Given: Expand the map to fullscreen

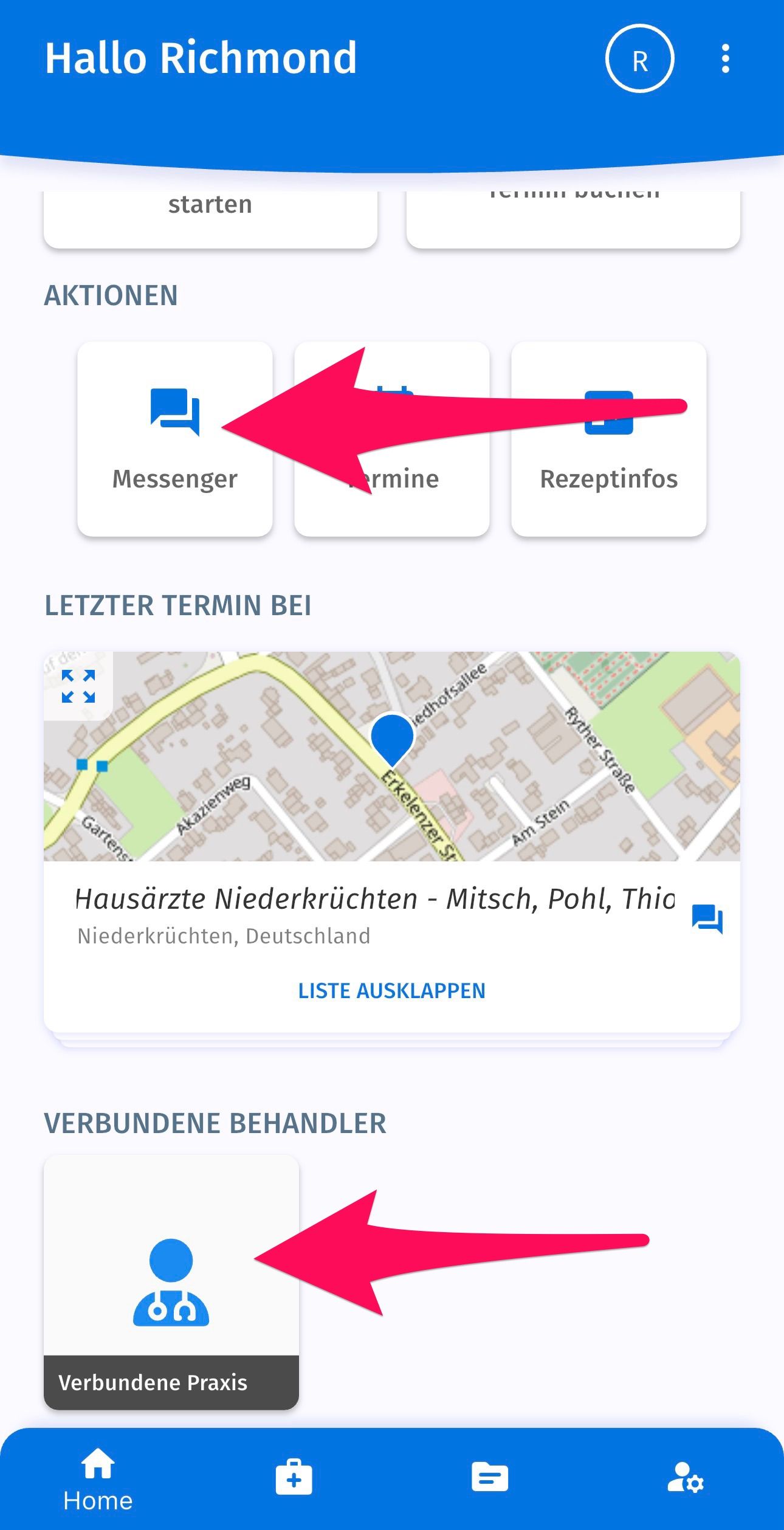Looking at the screenshot, I should click(x=78, y=686).
